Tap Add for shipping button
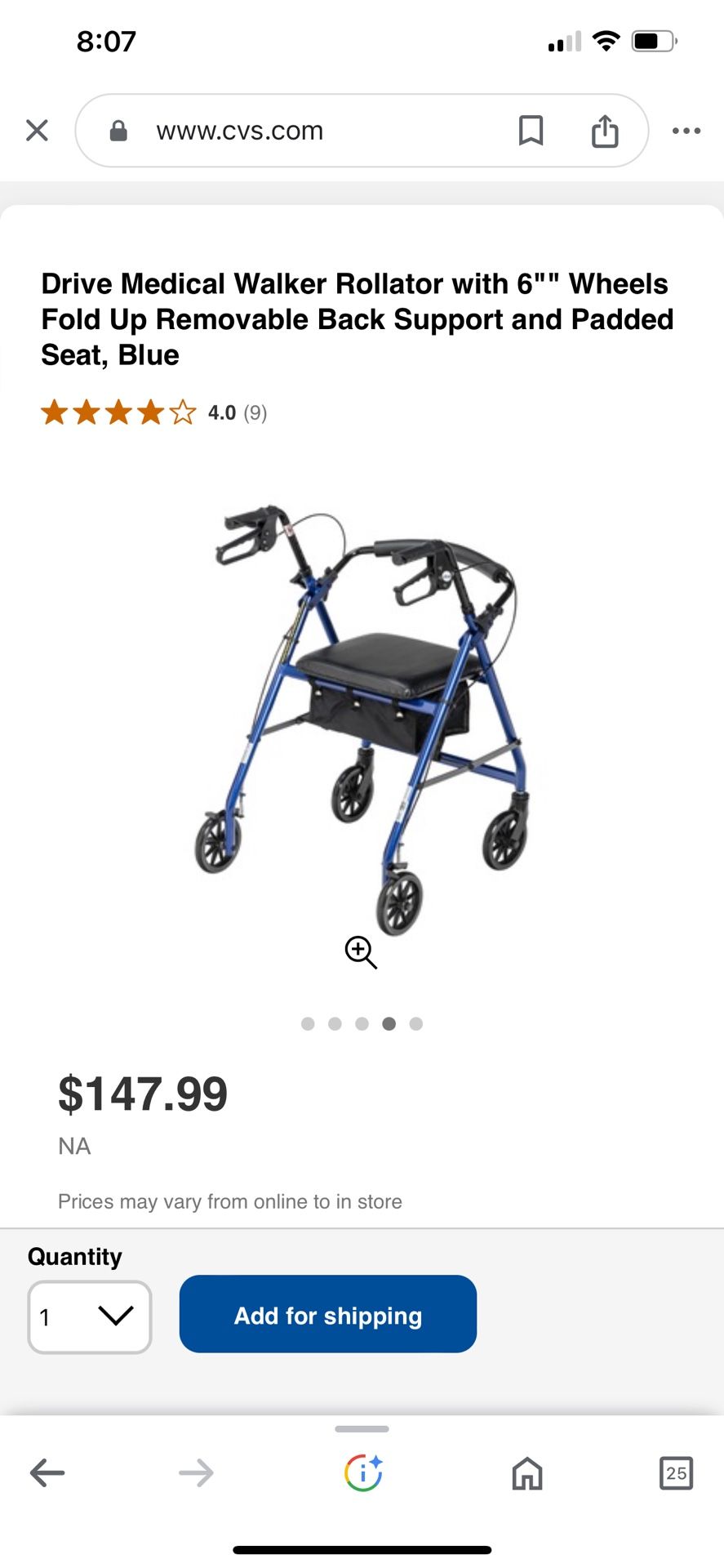 click(x=328, y=1314)
